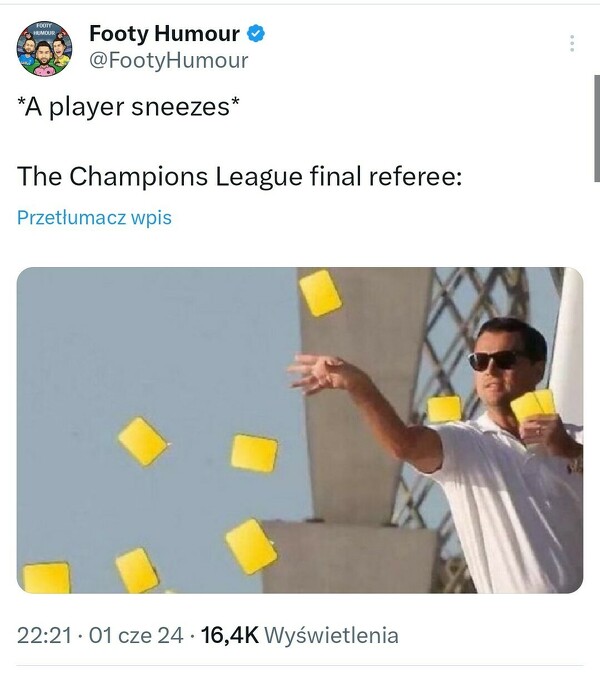Image resolution: width=600 pixels, height=673 pixels.
Task: Tap the Przetłumacz wpis translate link
Action: point(94,217)
